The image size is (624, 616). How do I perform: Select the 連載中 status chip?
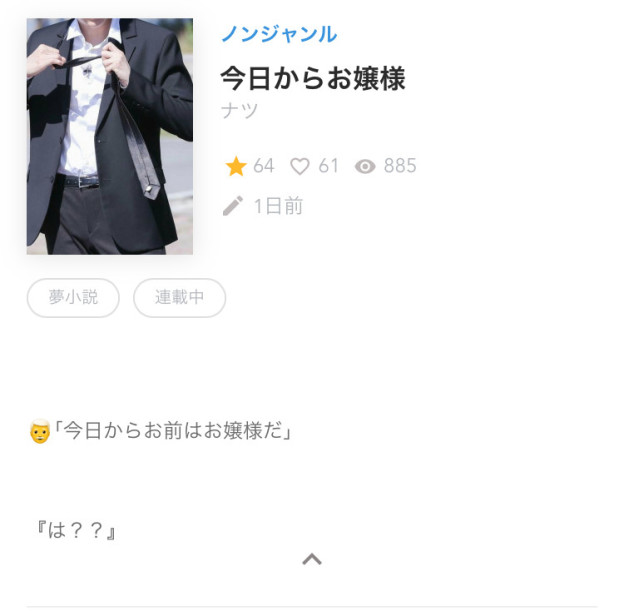(179, 297)
